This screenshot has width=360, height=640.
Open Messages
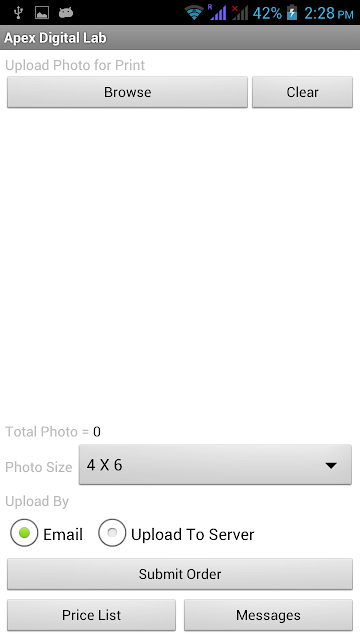point(269,615)
